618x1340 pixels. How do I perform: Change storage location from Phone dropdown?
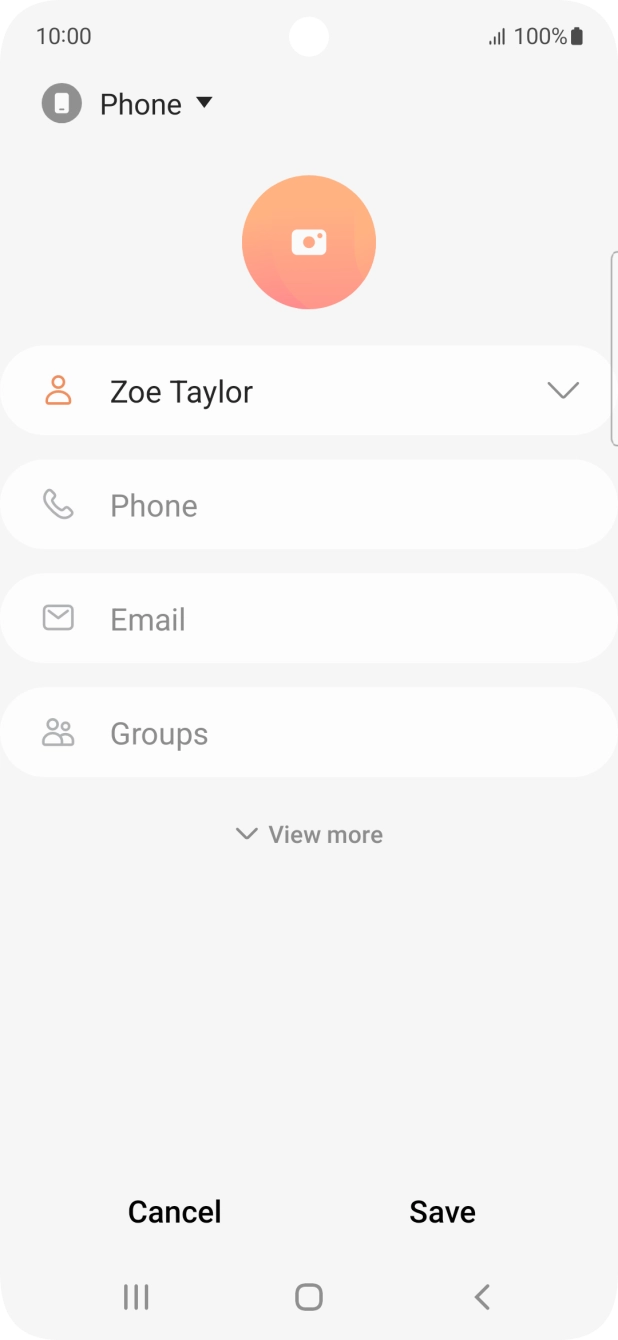(128, 104)
